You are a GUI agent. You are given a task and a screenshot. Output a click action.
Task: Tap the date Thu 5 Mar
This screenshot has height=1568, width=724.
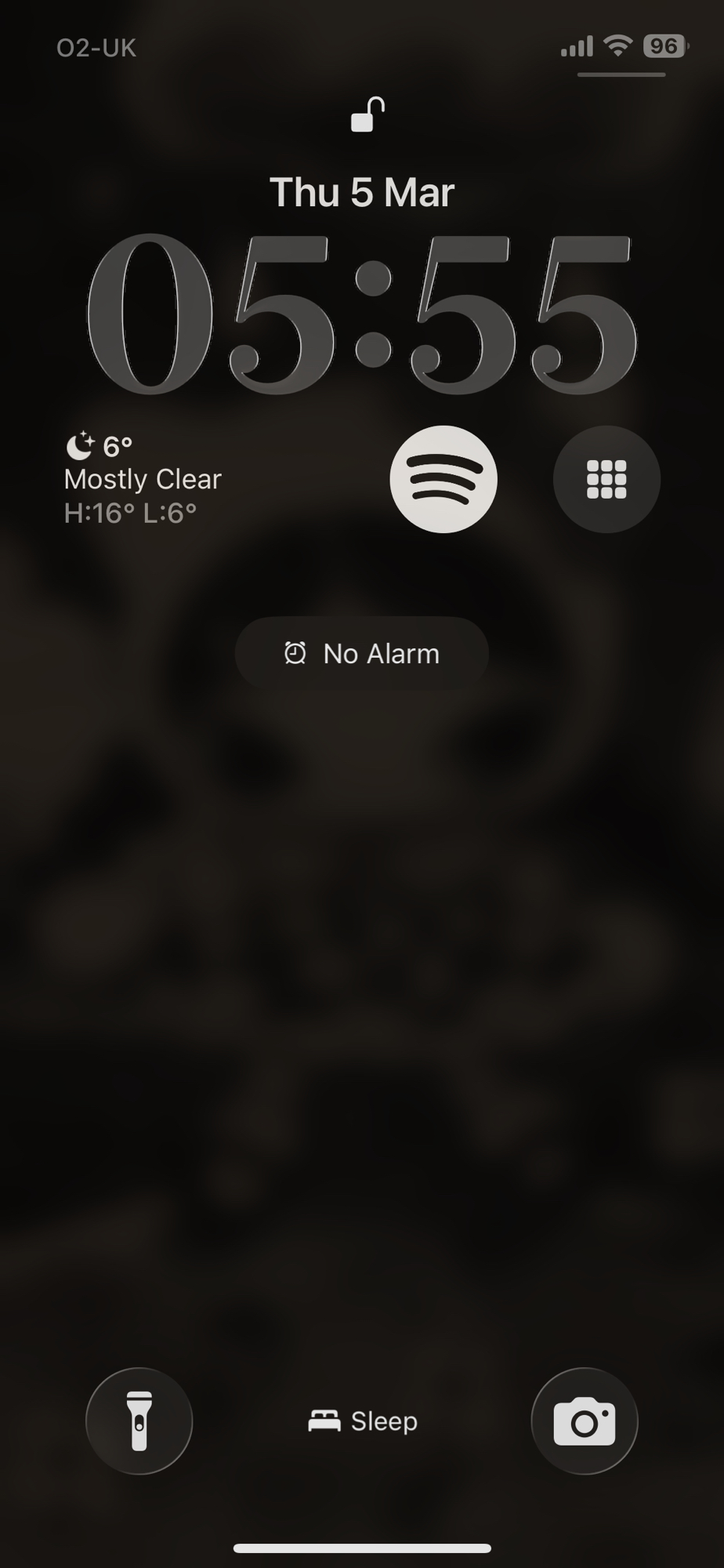362,193
